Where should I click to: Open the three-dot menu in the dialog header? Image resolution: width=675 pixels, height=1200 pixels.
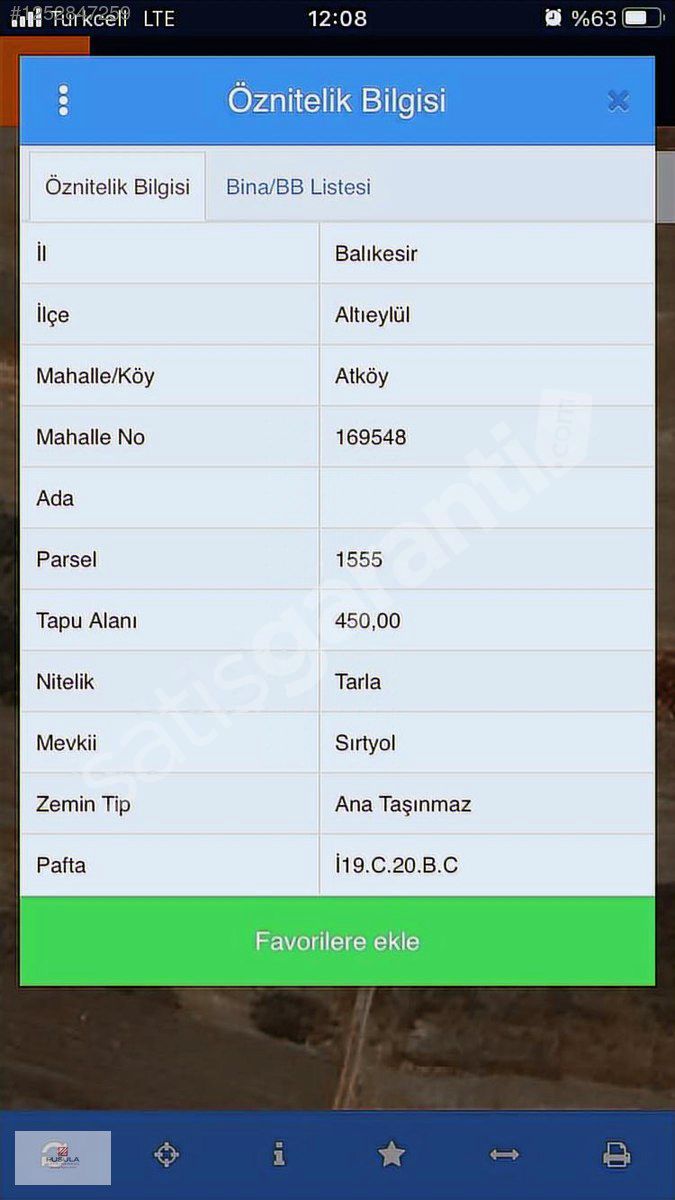click(x=63, y=100)
